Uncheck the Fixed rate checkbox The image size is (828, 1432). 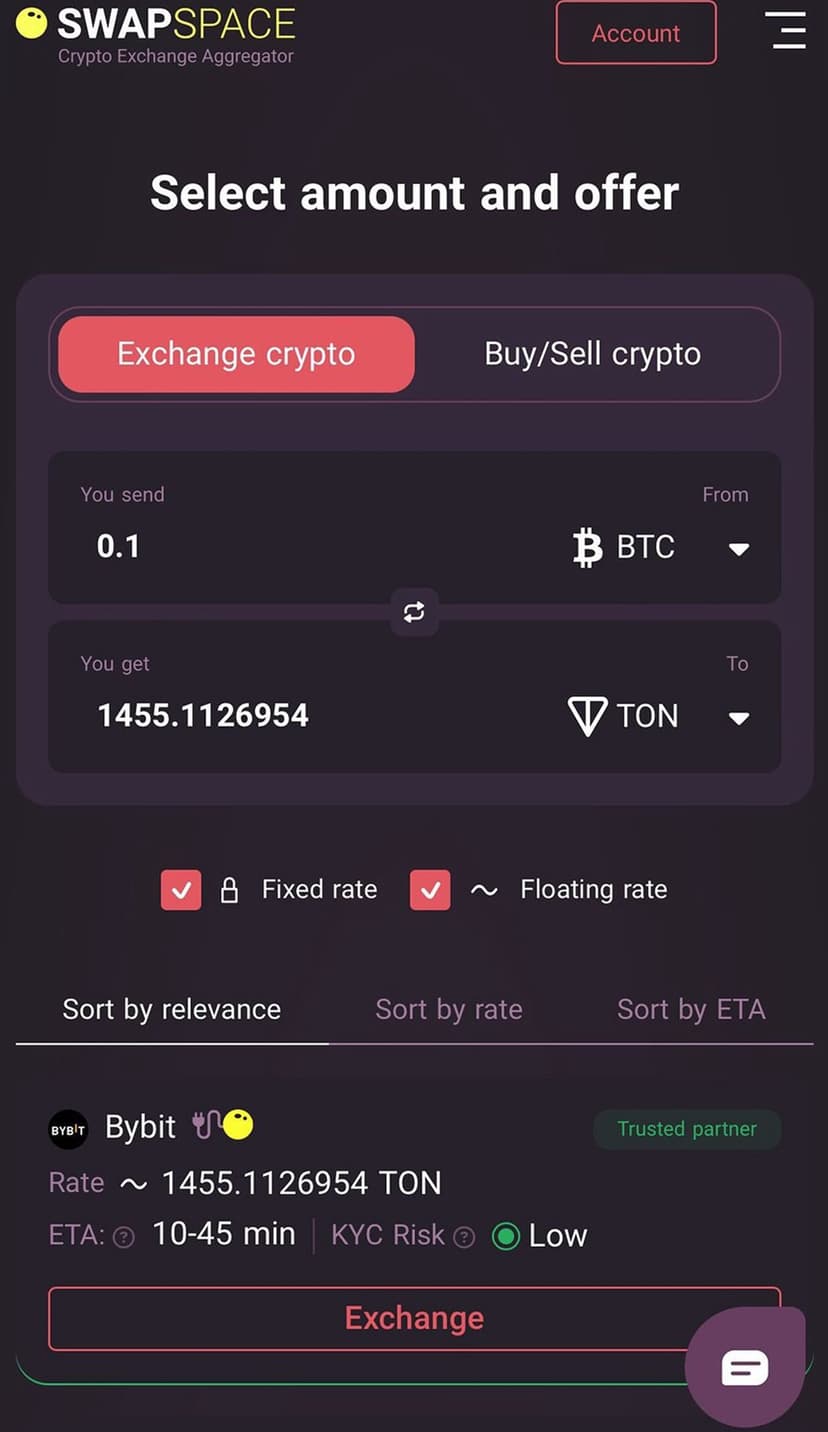(x=181, y=890)
